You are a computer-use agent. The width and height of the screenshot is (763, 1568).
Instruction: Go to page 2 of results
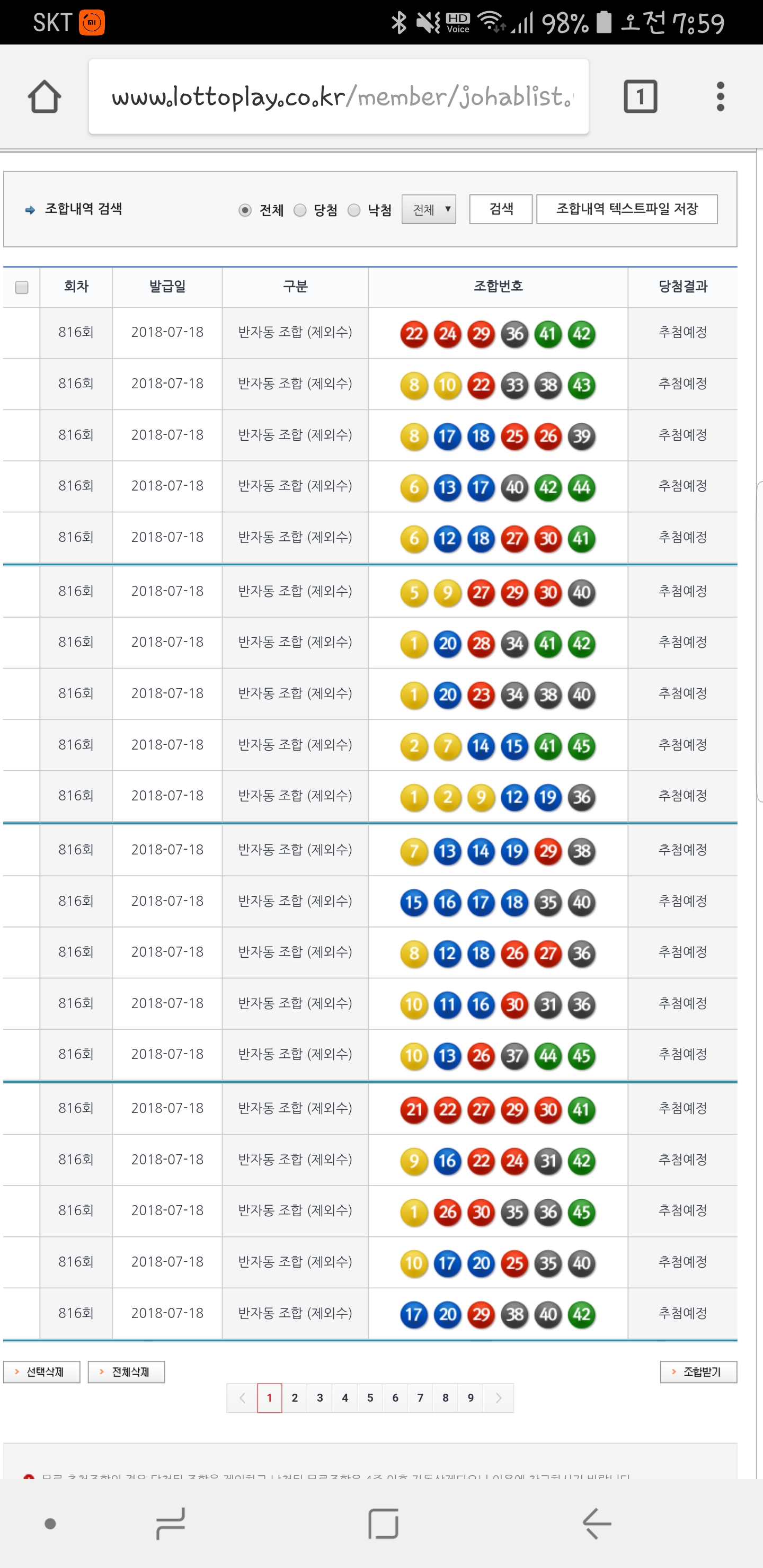pyautogui.click(x=295, y=1397)
